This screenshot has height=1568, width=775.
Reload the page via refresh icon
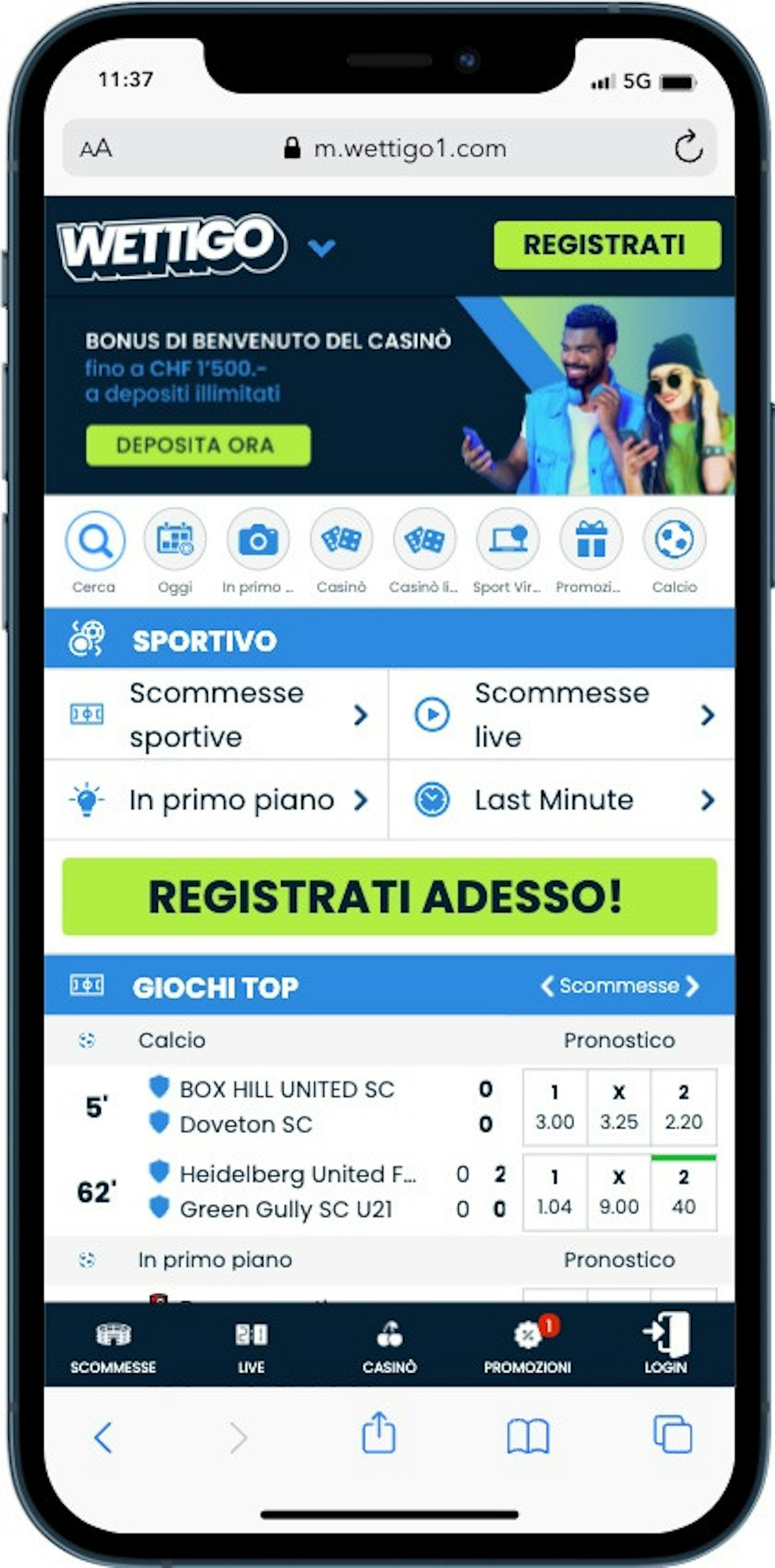pos(689,148)
